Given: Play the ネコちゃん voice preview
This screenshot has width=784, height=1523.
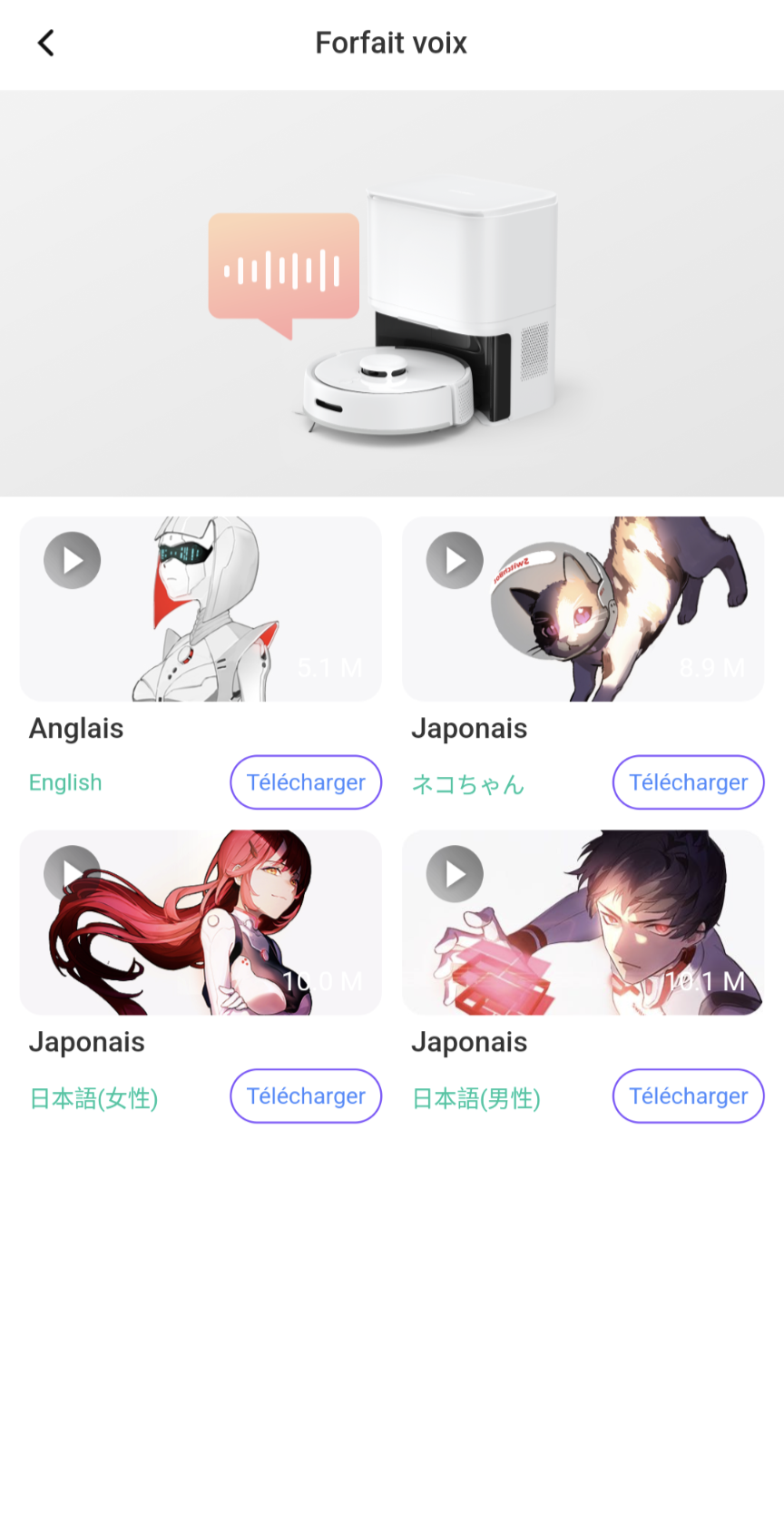Looking at the screenshot, I should (455, 560).
